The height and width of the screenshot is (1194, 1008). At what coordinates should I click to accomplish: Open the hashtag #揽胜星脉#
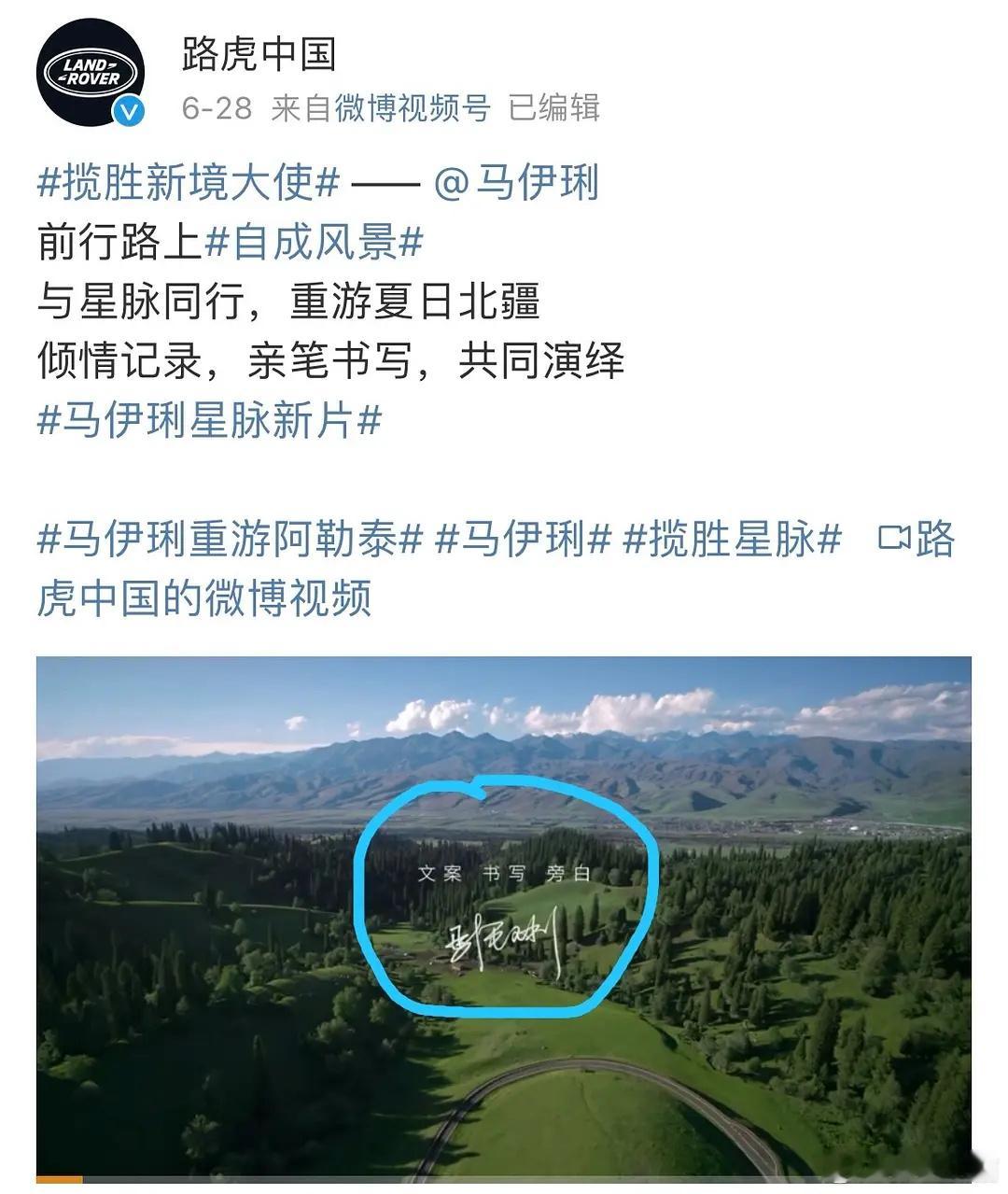click(732, 540)
